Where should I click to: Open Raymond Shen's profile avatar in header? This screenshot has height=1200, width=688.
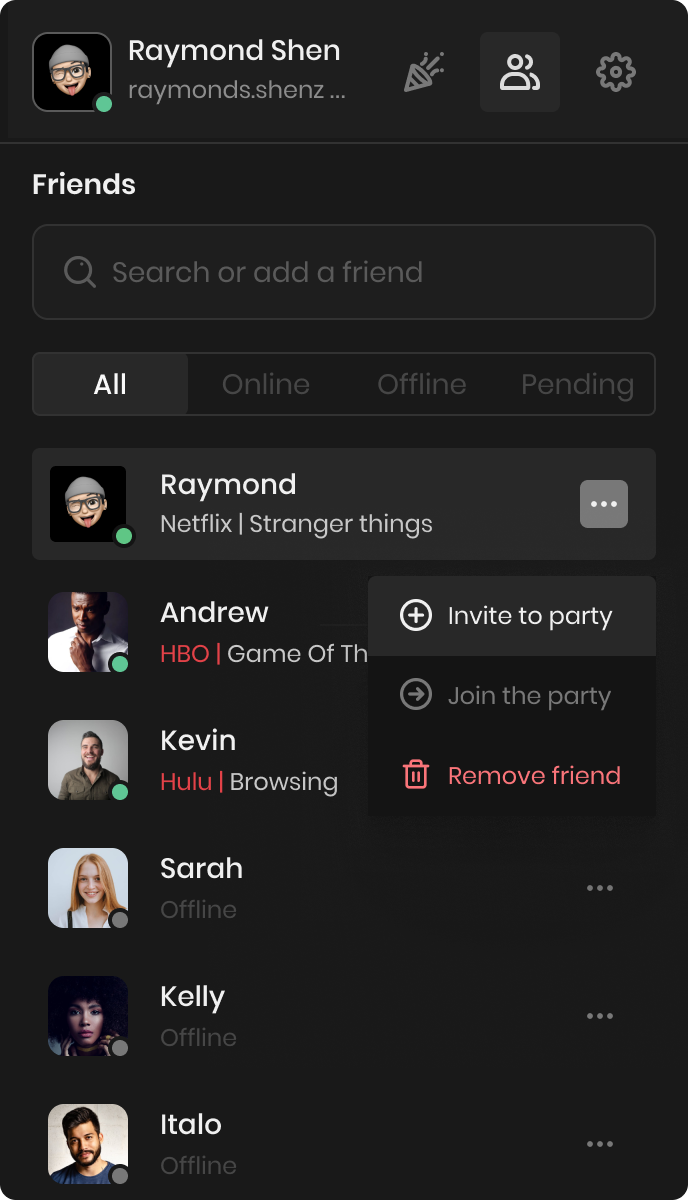(72, 72)
